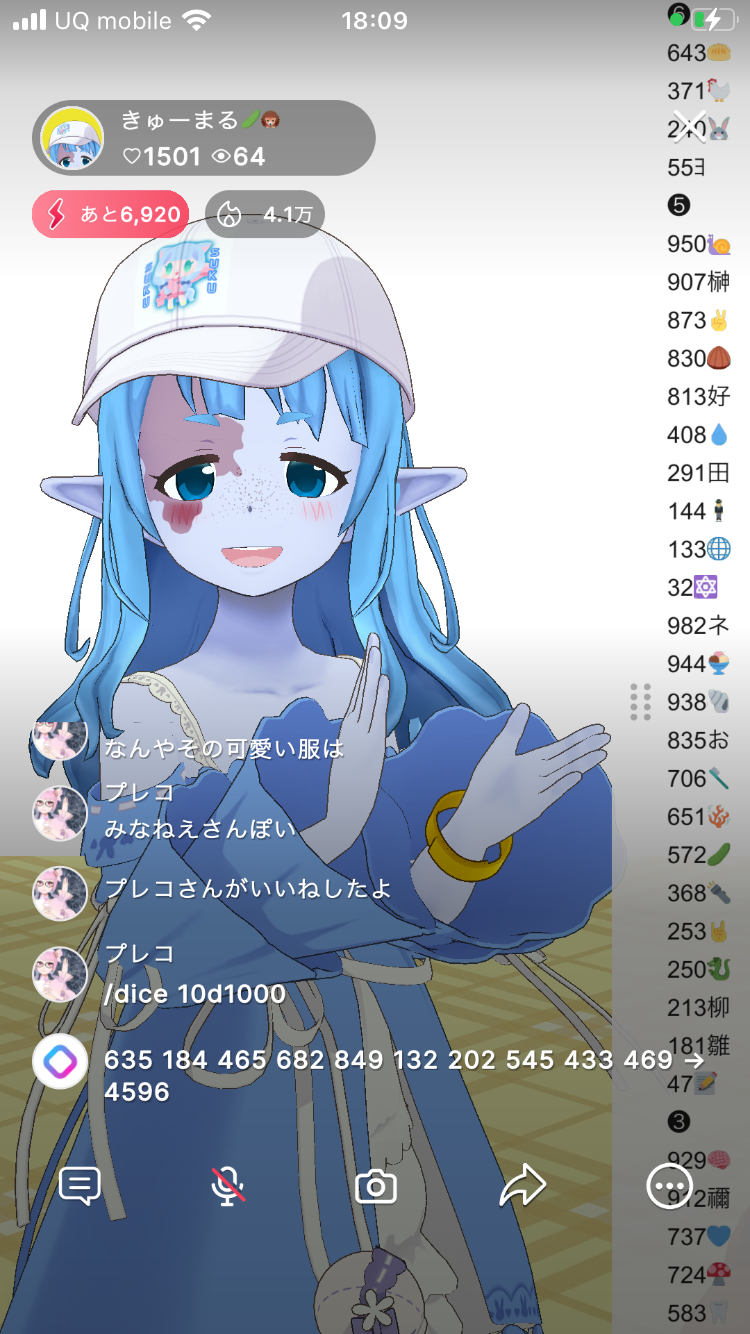
Task: Share this live stream
Action: (523, 1187)
